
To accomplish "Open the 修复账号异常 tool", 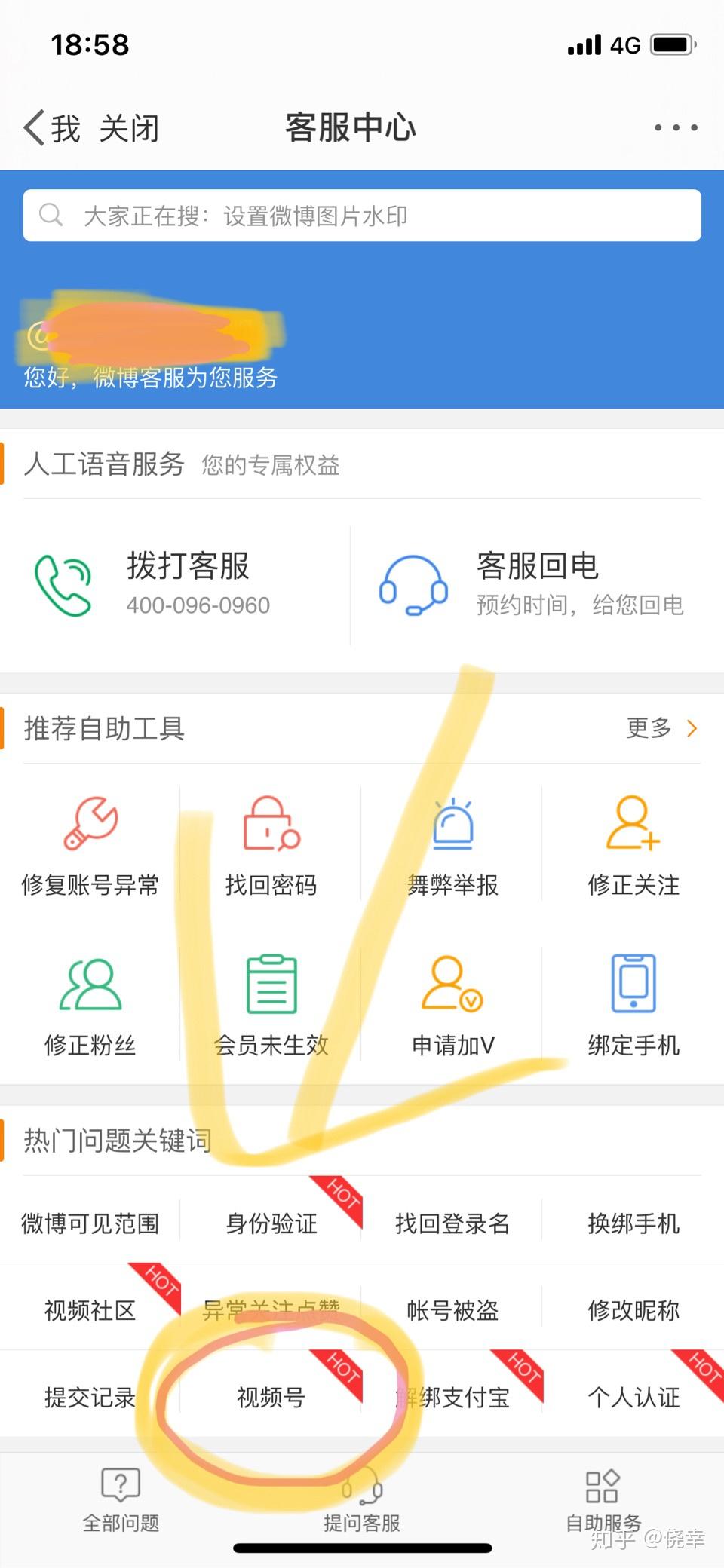I will 90,846.
